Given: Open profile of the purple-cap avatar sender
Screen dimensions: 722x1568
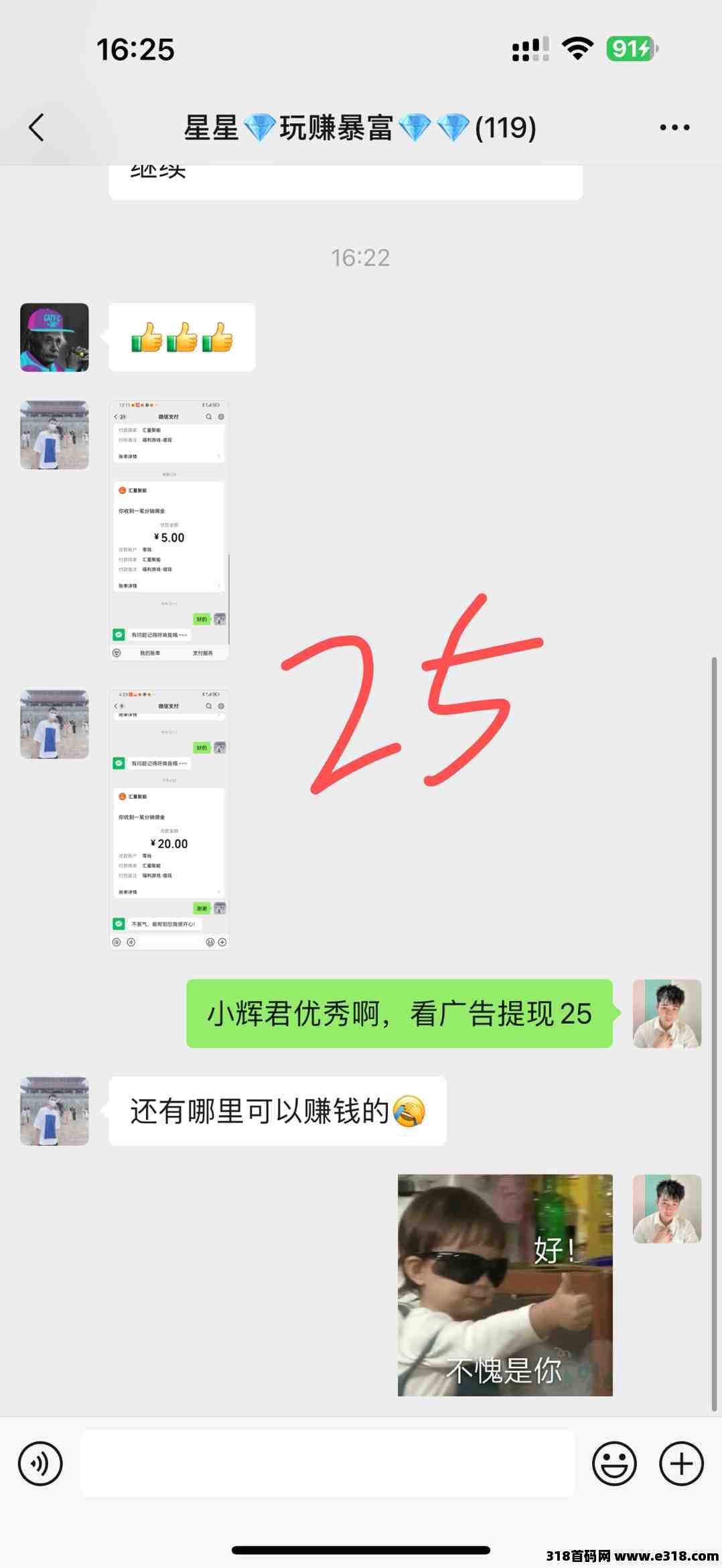Looking at the screenshot, I should click(54, 337).
